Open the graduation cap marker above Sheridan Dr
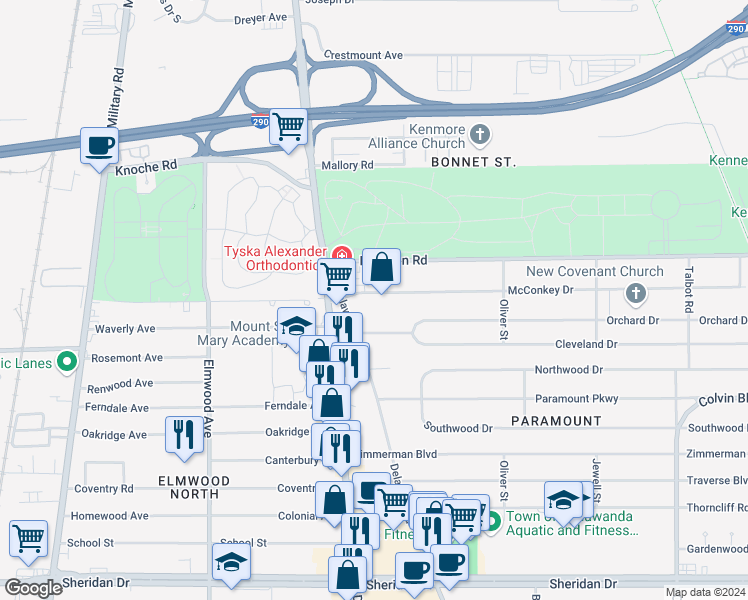748x600 pixels. point(231,562)
